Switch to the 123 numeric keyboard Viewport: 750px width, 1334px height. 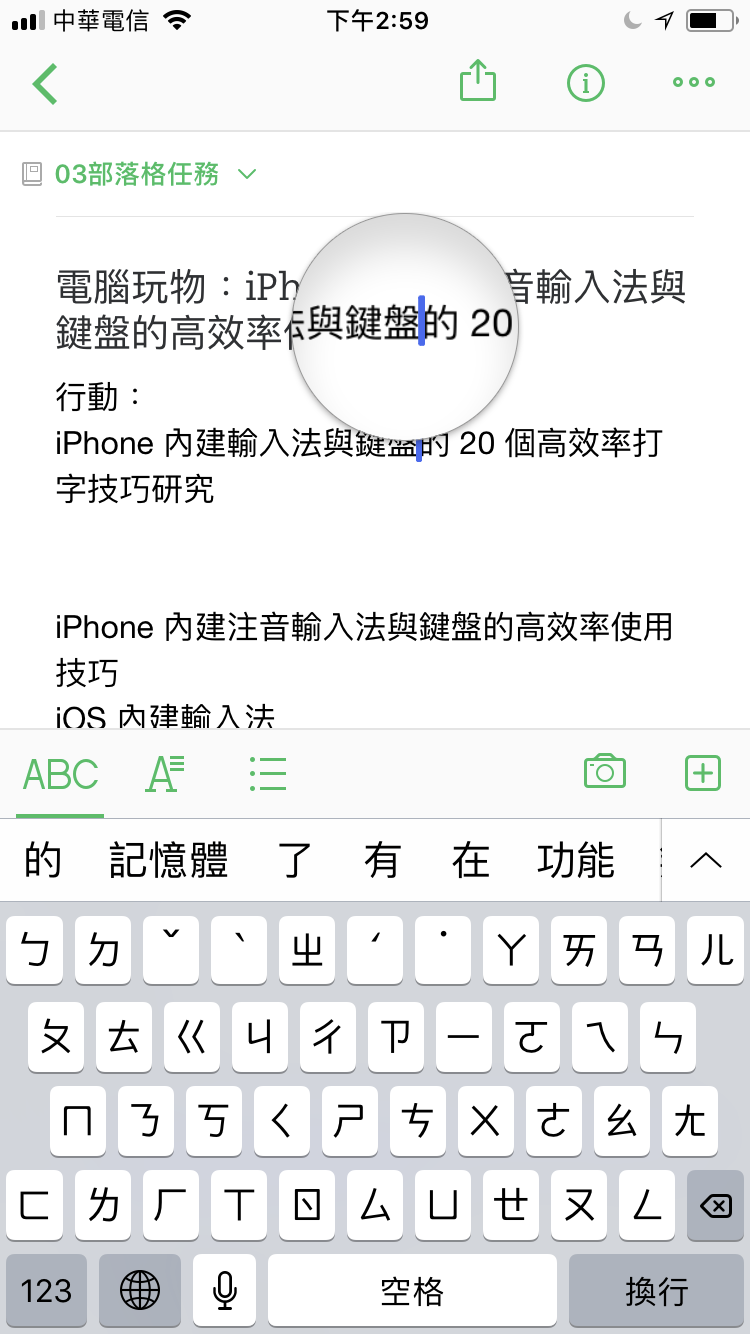tap(46, 1290)
